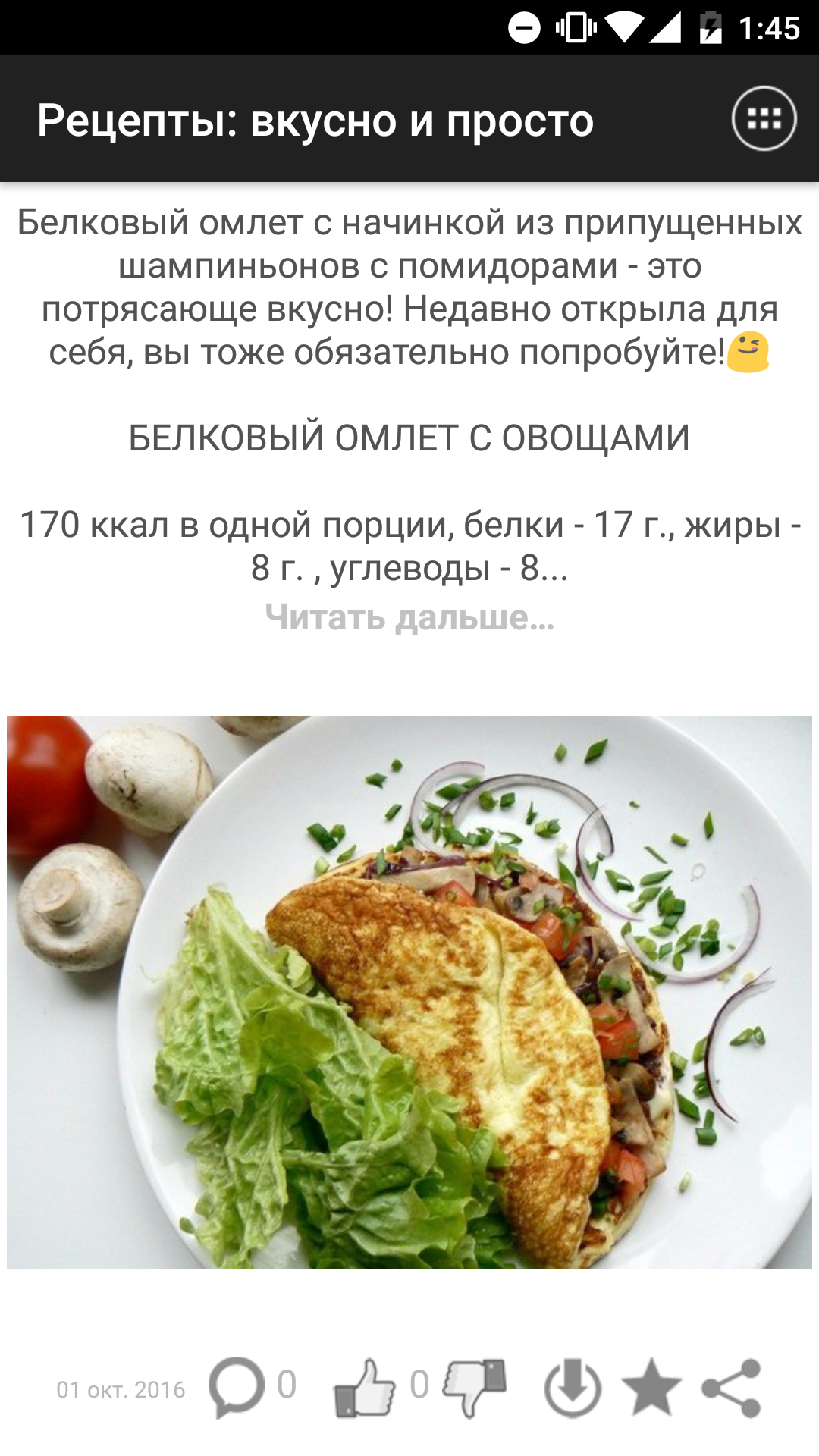This screenshot has width=819, height=1456.
Task: Open the grid menu in the app bar
Action: click(764, 119)
